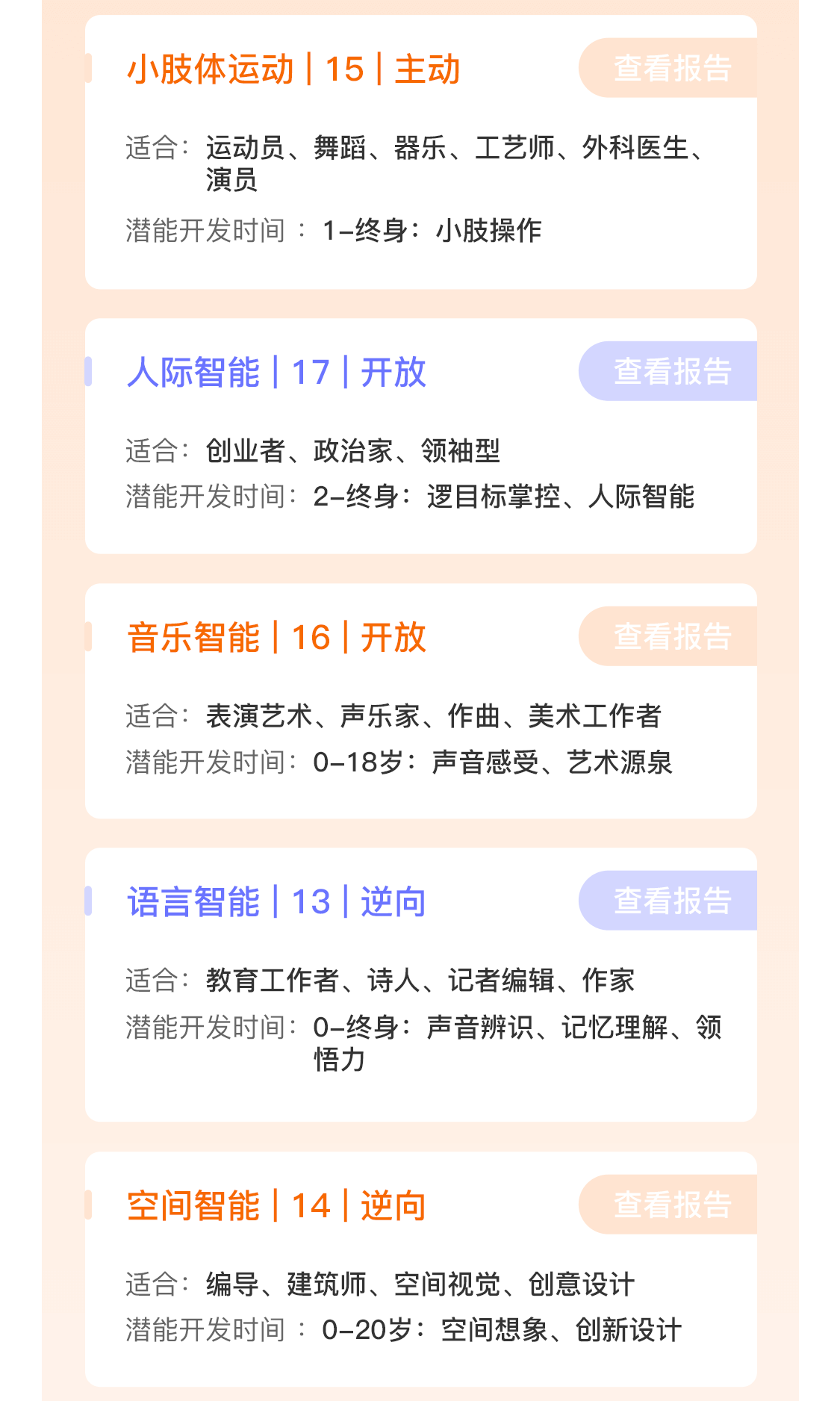Select the 小肢体运动｜15｜主动 title

click(x=294, y=68)
